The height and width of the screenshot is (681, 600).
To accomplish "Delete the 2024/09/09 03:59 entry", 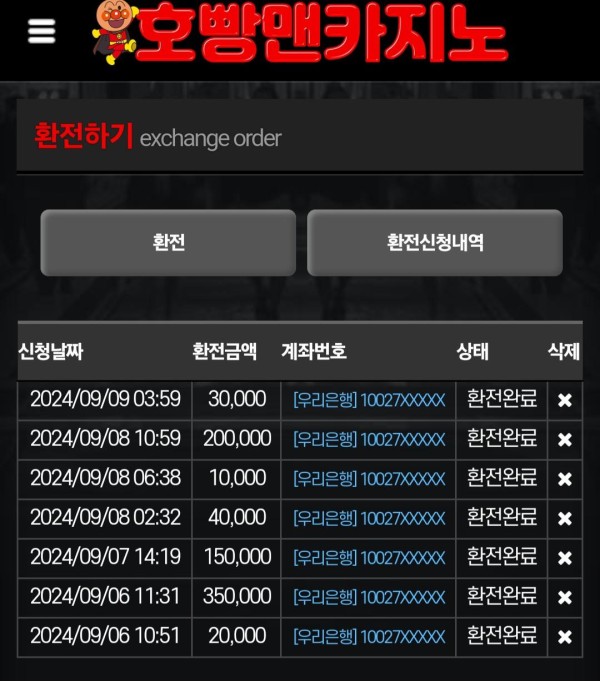I will (564, 400).
